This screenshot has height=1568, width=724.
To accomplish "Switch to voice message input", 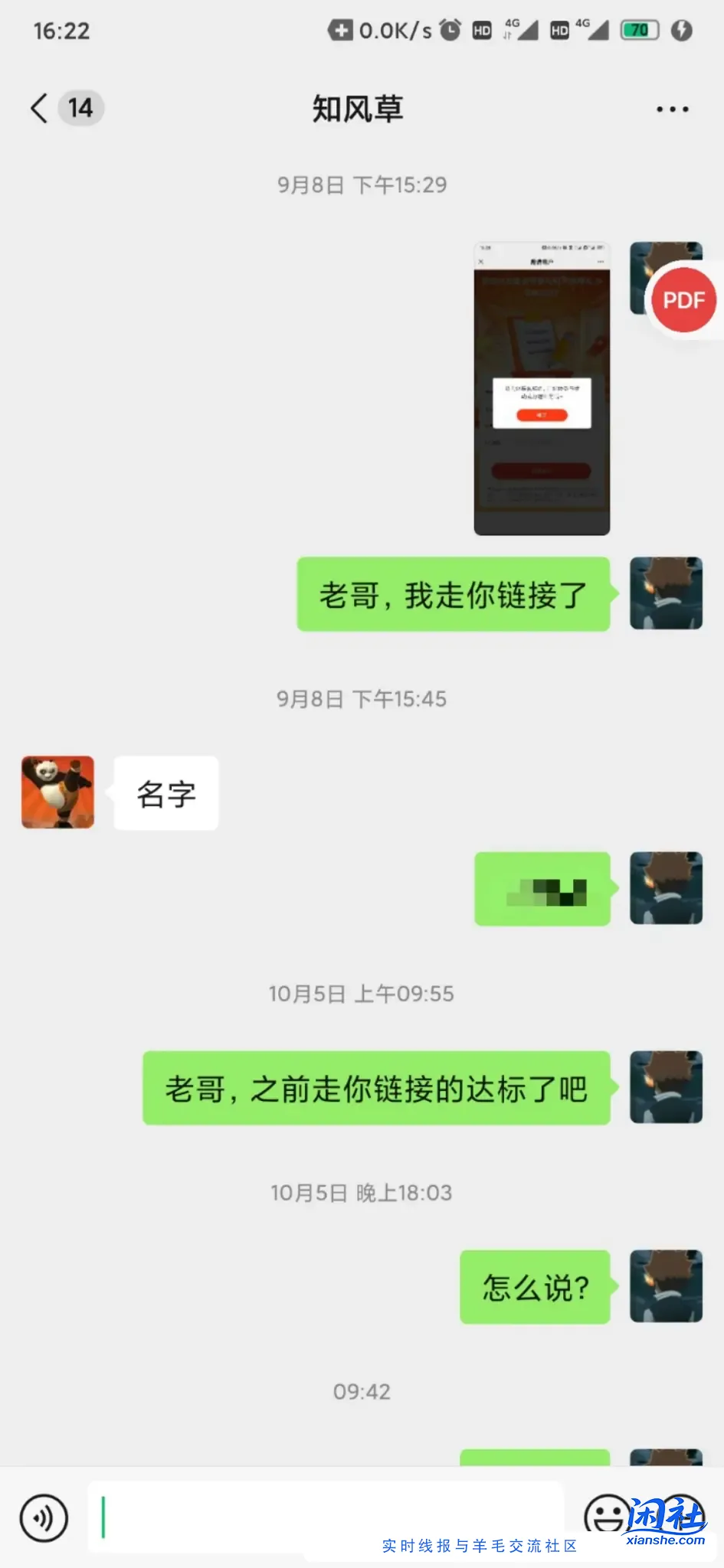I will (44, 1517).
